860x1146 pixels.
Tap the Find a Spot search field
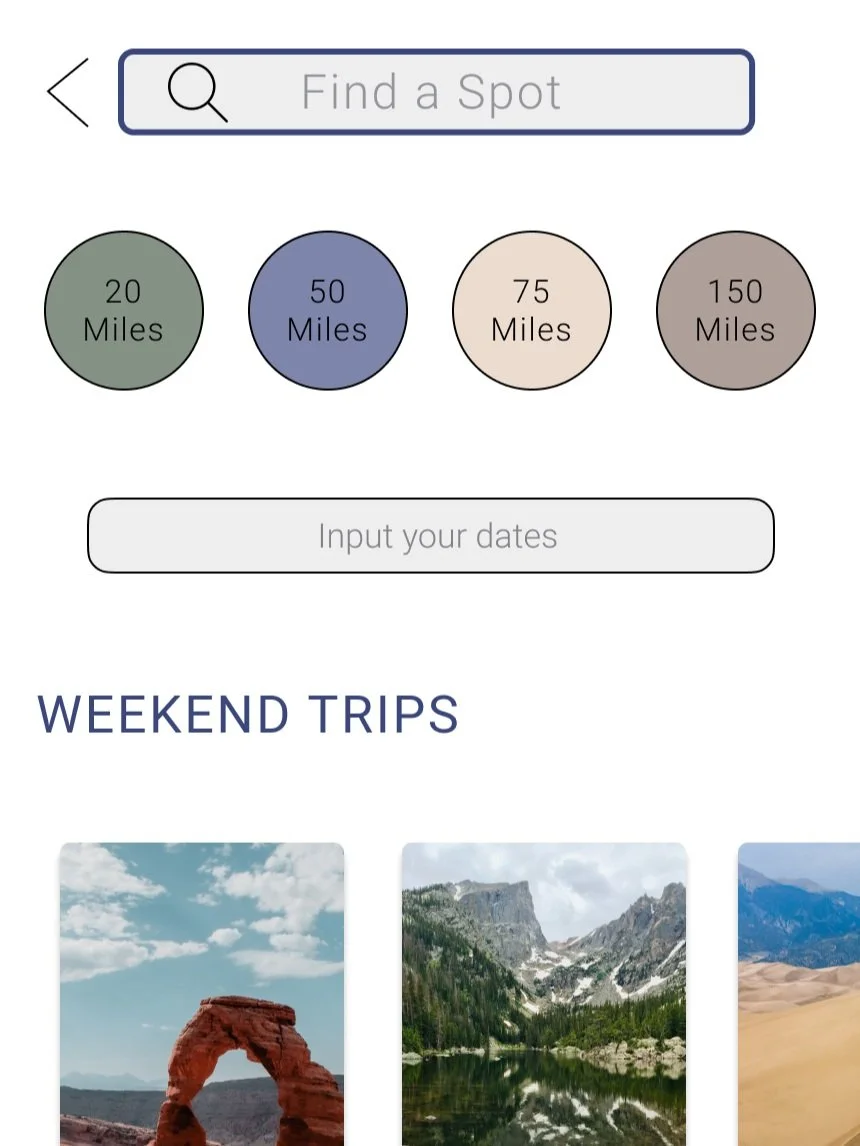click(x=436, y=92)
